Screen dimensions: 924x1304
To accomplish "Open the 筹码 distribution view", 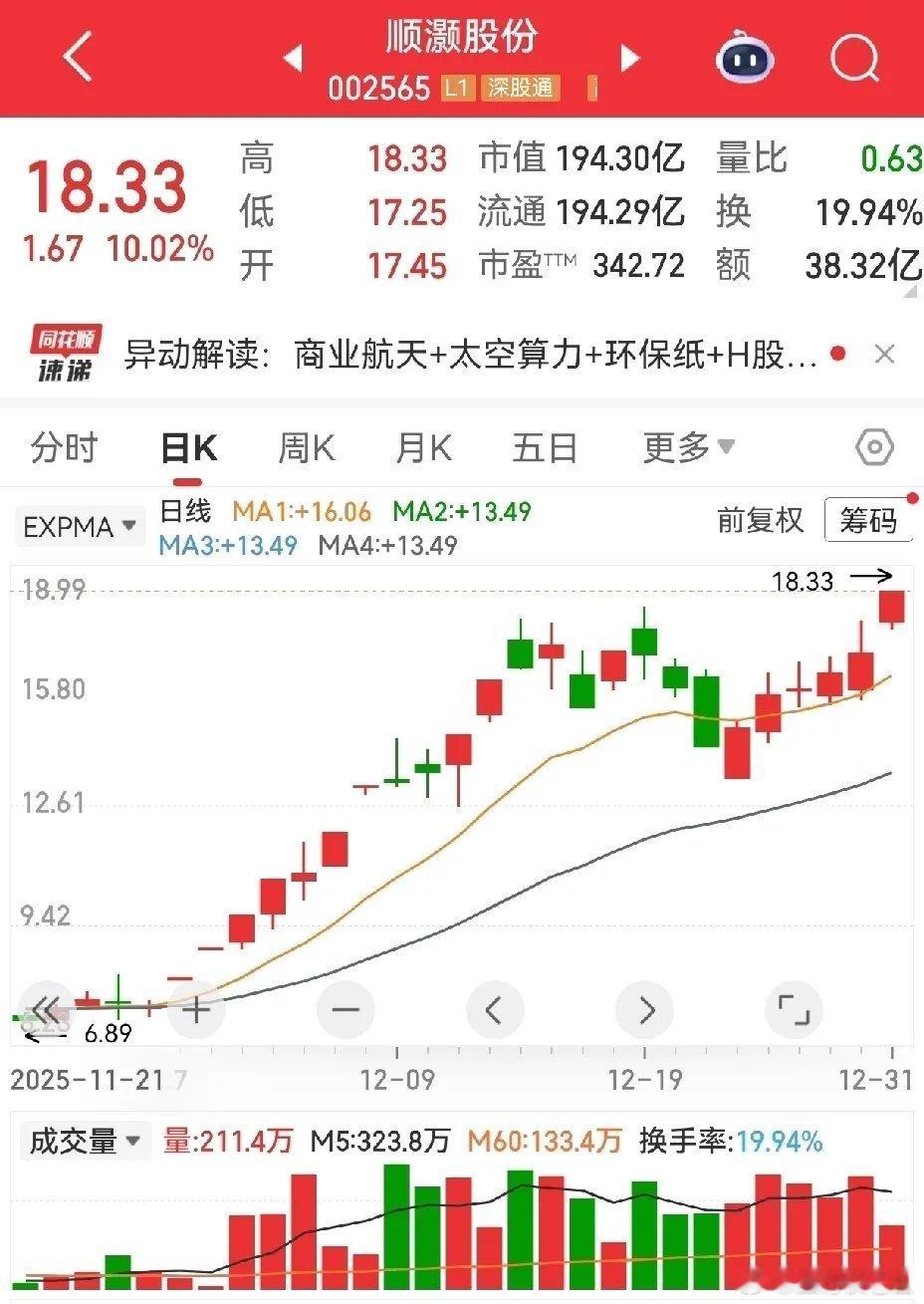I will point(867,520).
